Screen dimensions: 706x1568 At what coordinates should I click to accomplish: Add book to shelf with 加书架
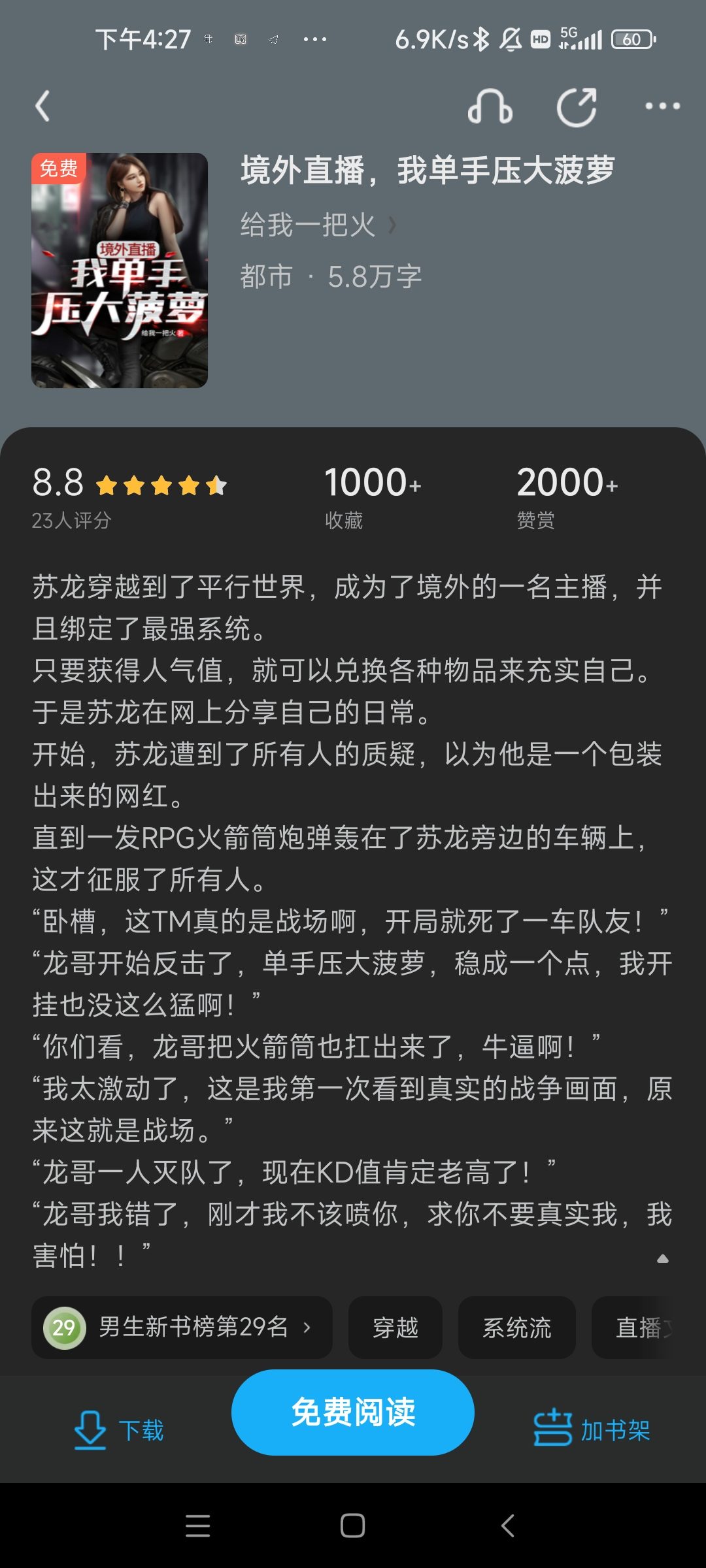click(x=592, y=1429)
